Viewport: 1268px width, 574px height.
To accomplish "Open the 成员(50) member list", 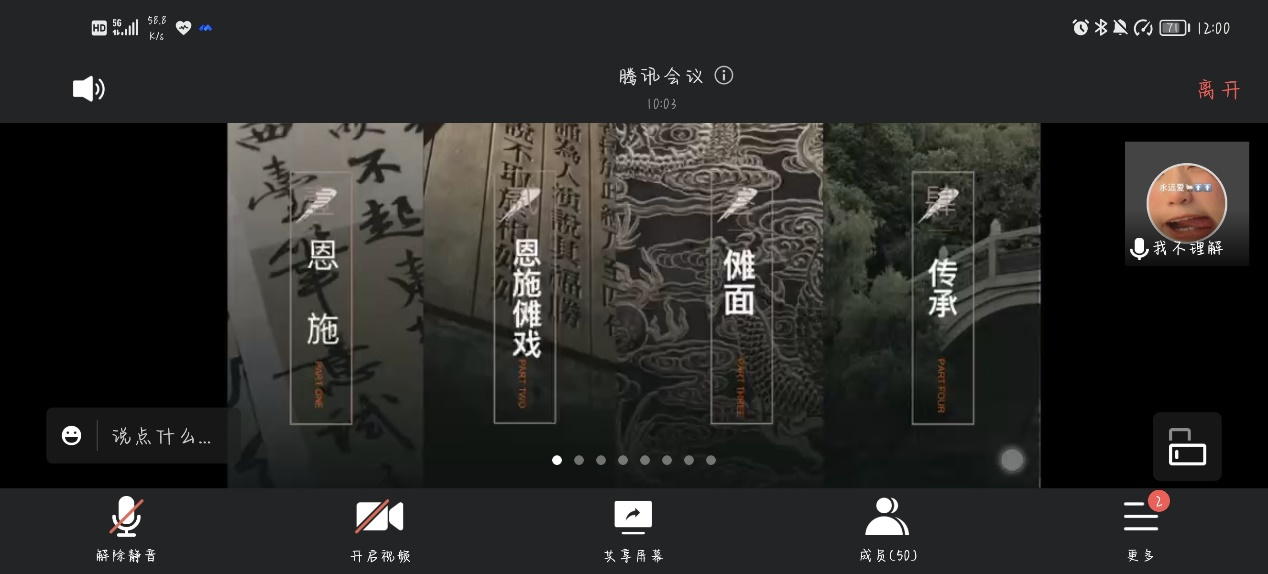I will coord(887,530).
